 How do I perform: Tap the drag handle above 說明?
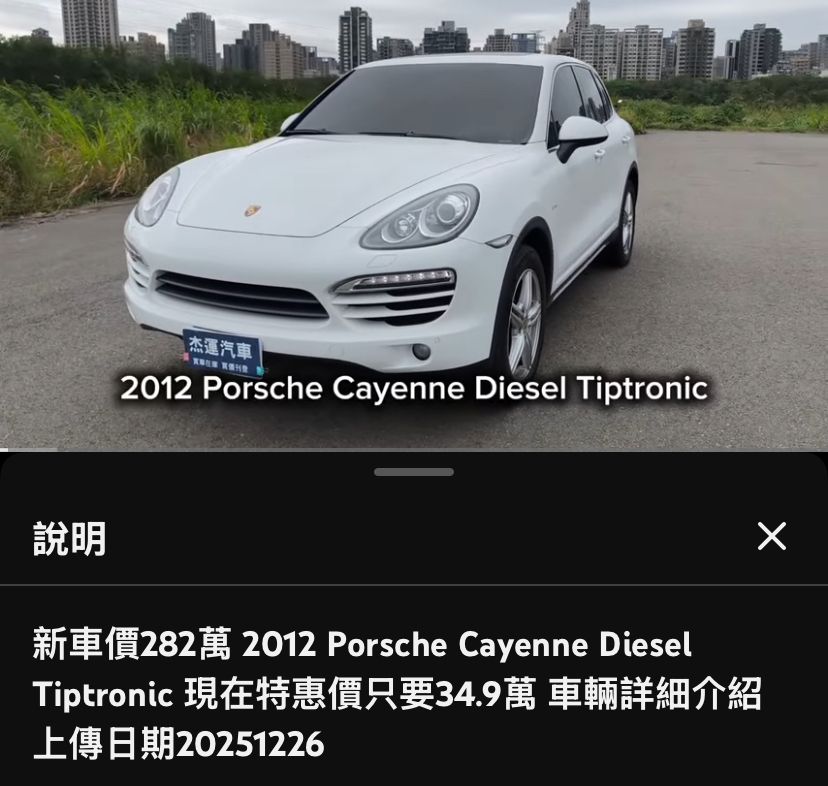click(x=414, y=472)
